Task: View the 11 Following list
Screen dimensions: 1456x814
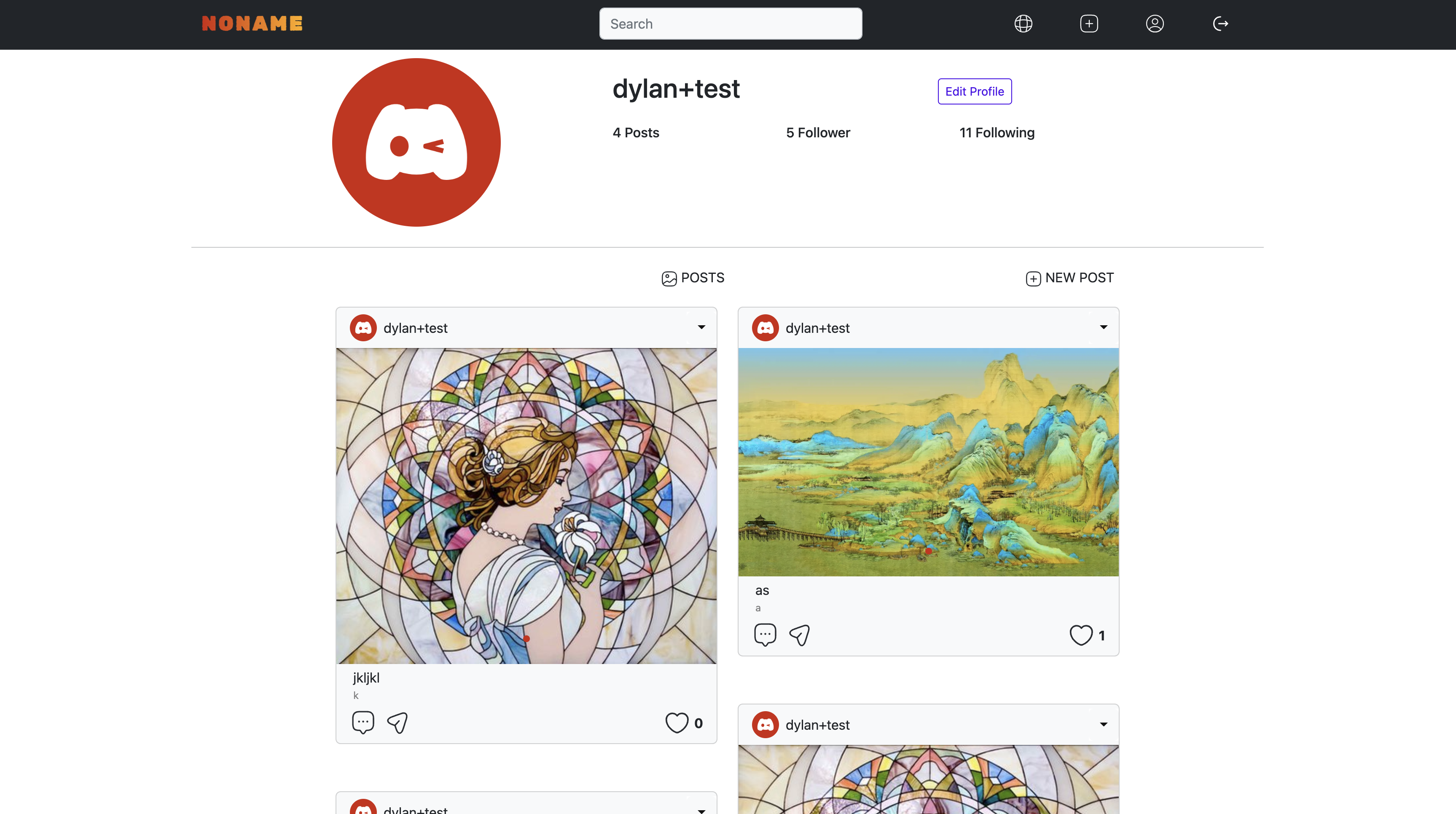Action: coord(997,133)
